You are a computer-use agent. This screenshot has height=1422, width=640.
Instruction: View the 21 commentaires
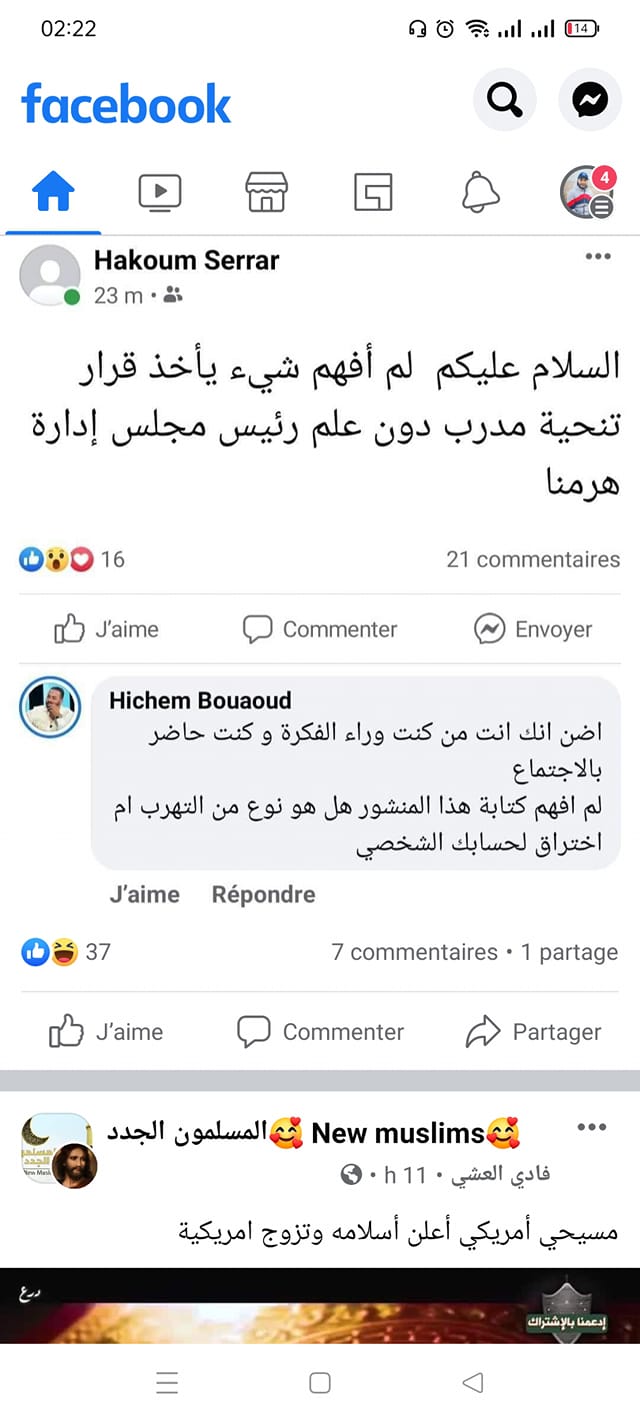[532, 559]
